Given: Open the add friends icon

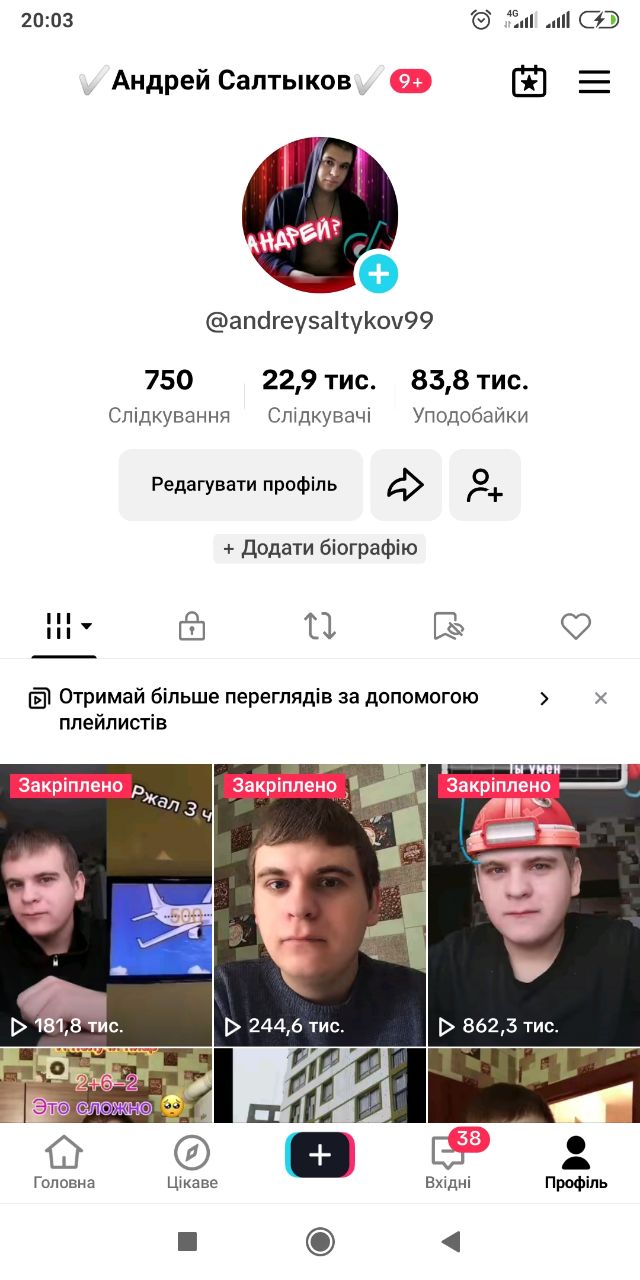Looking at the screenshot, I should (485, 485).
